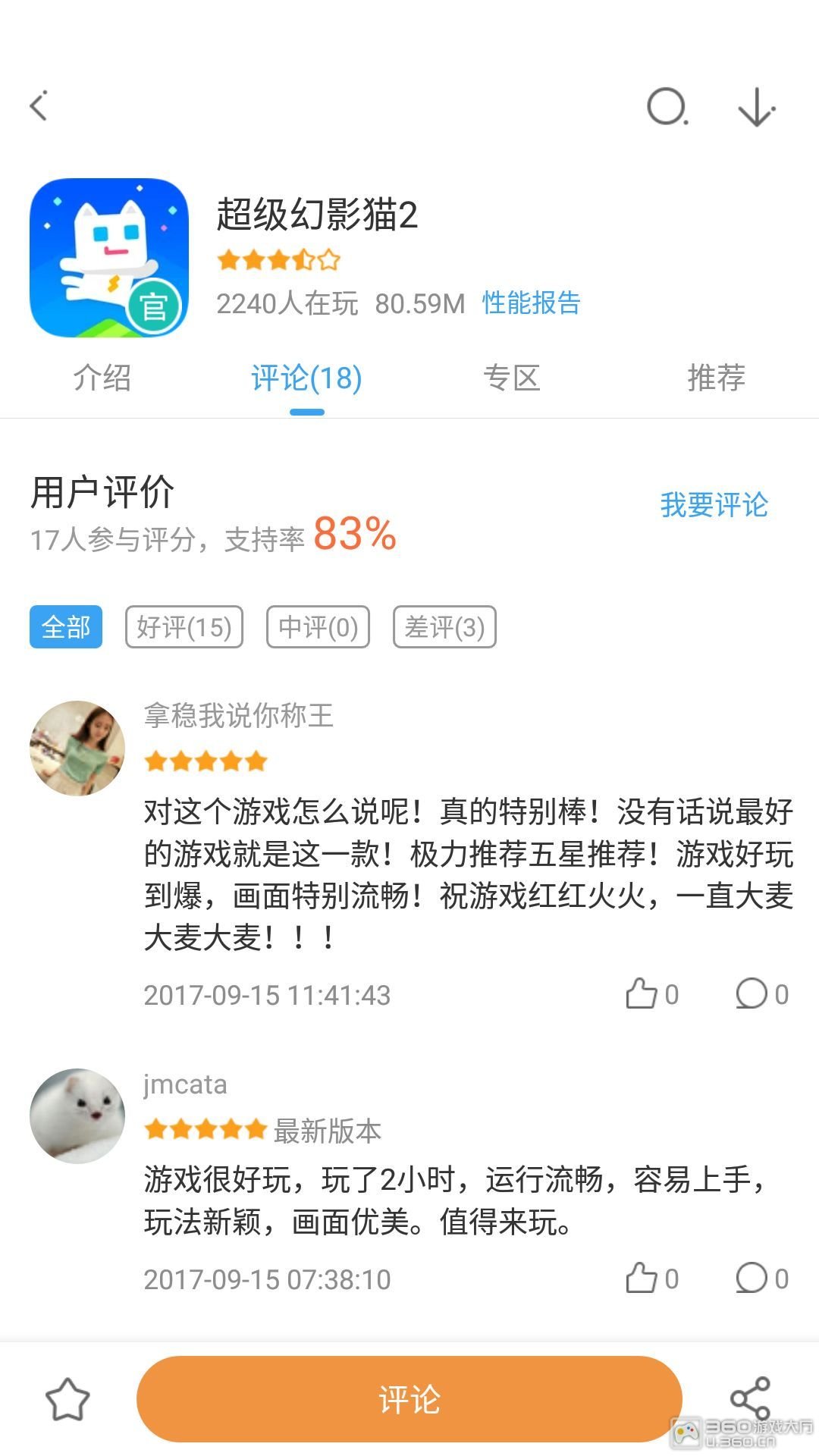This screenshot has width=819, height=1456.
Task: Switch to the 介绍 tab
Action: pyautogui.click(x=102, y=378)
